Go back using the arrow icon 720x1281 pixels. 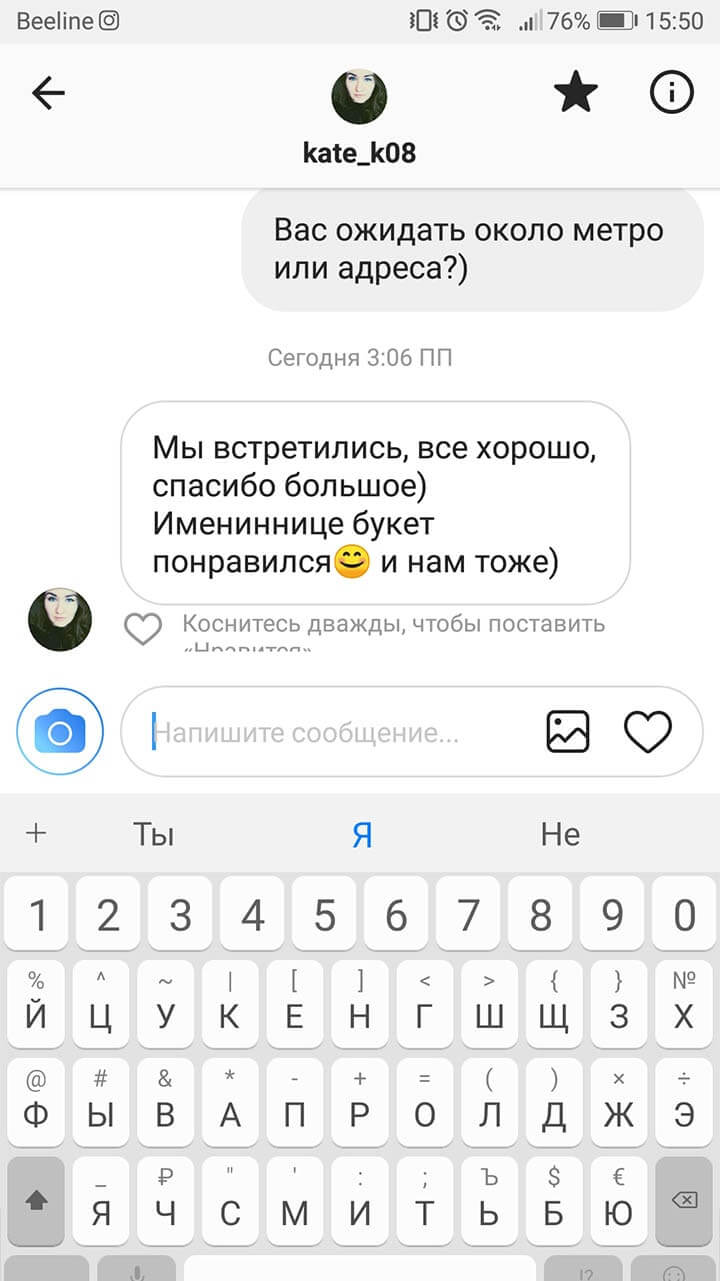(x=48, y=94)
